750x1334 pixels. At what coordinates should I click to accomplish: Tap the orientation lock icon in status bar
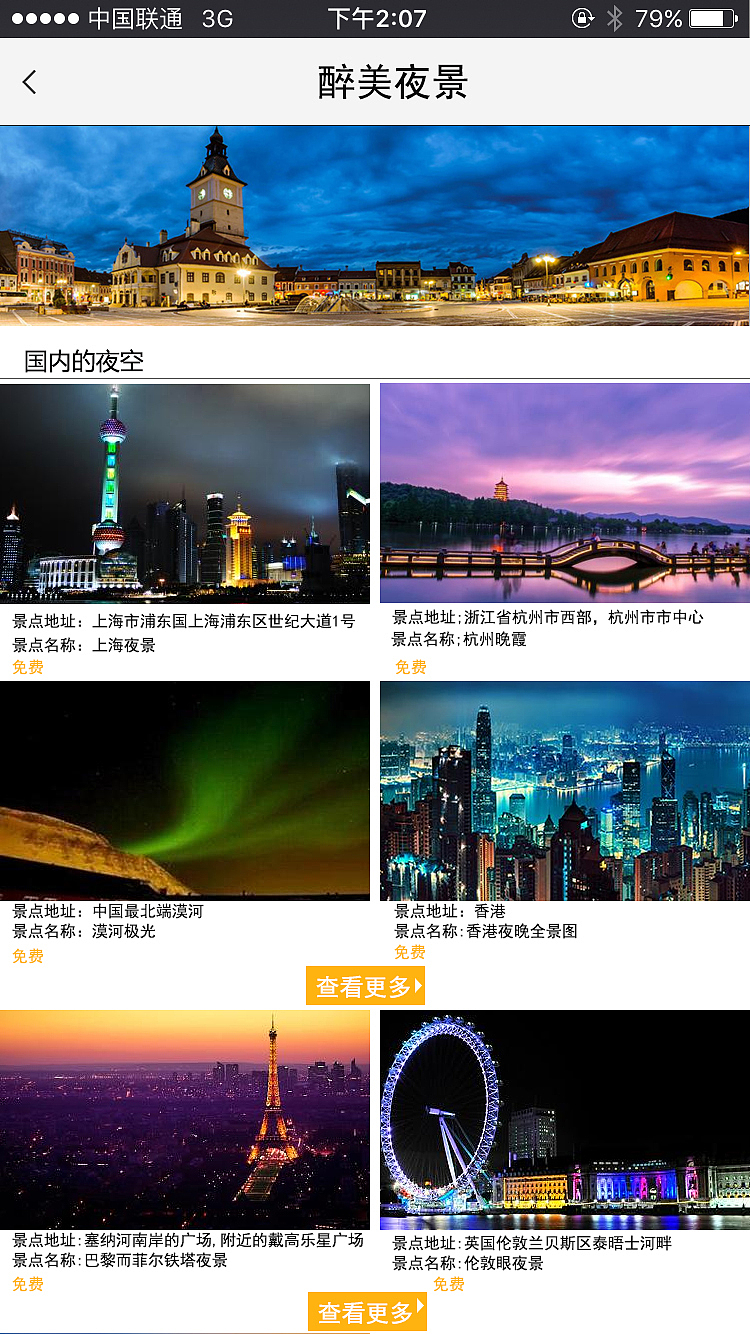tap(585, 17)
